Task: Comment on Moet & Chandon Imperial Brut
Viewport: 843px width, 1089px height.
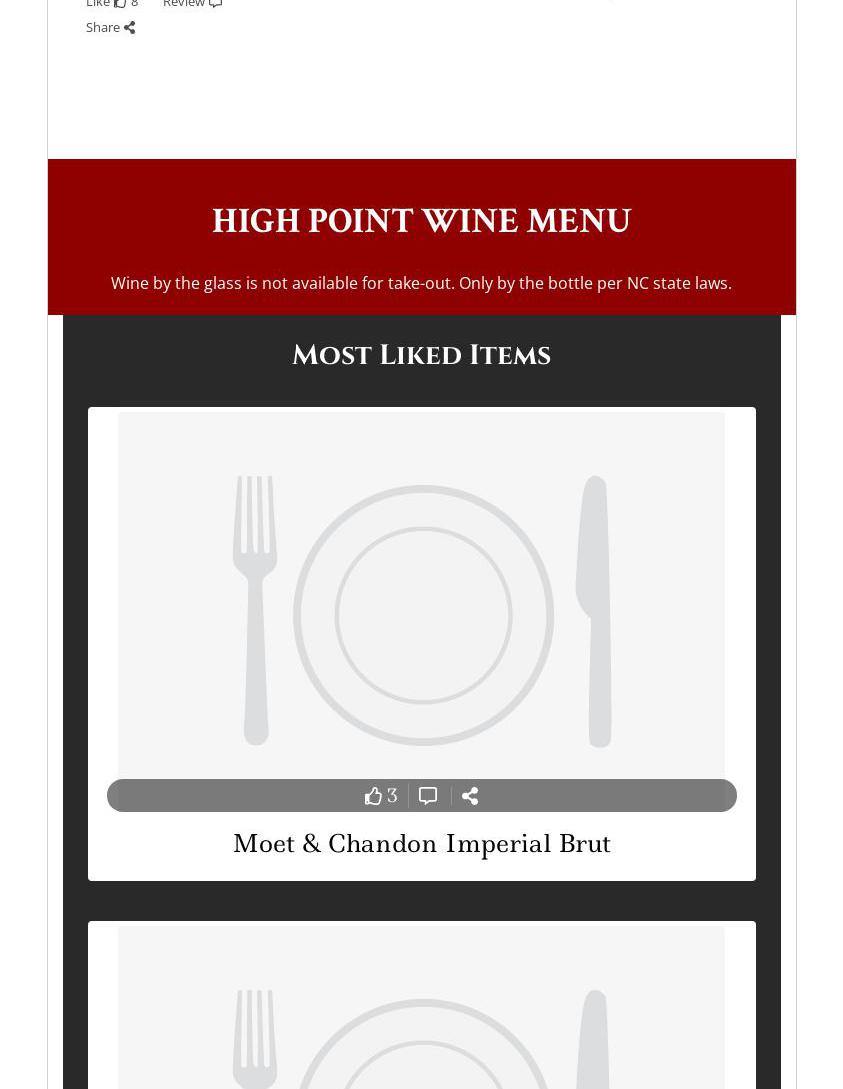Action: [428, 796]
